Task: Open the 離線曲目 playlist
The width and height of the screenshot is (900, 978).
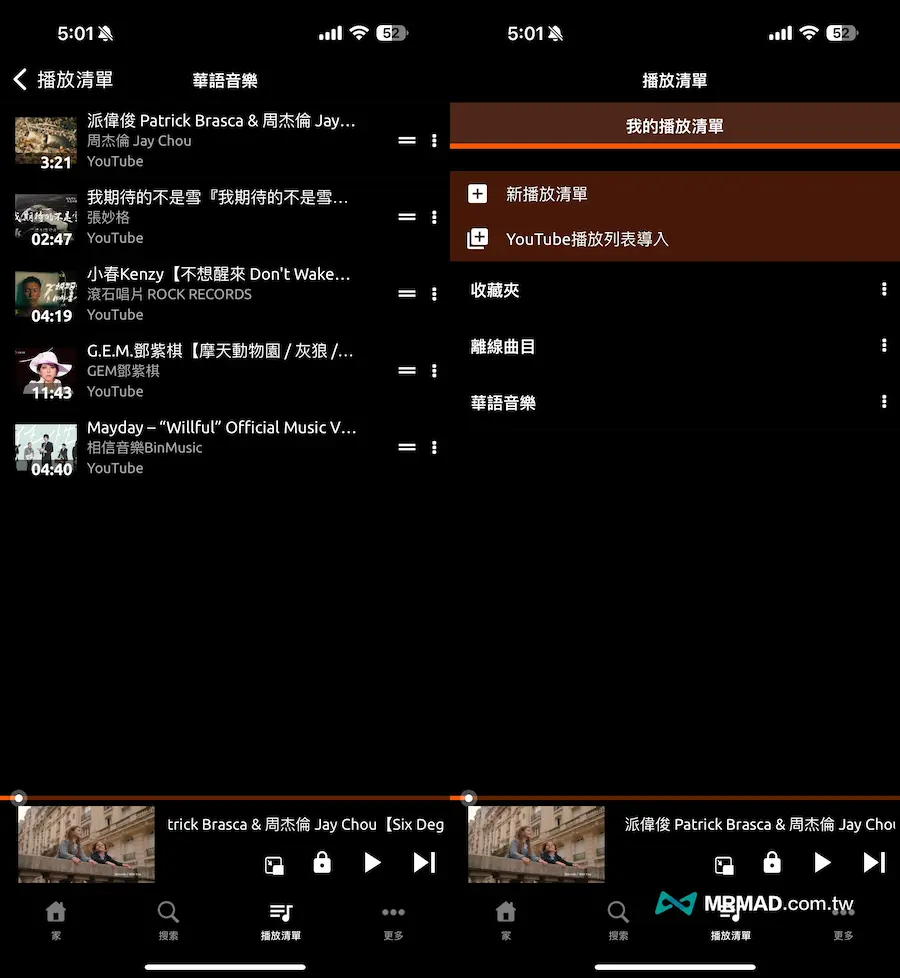Action: pos(503,347)
